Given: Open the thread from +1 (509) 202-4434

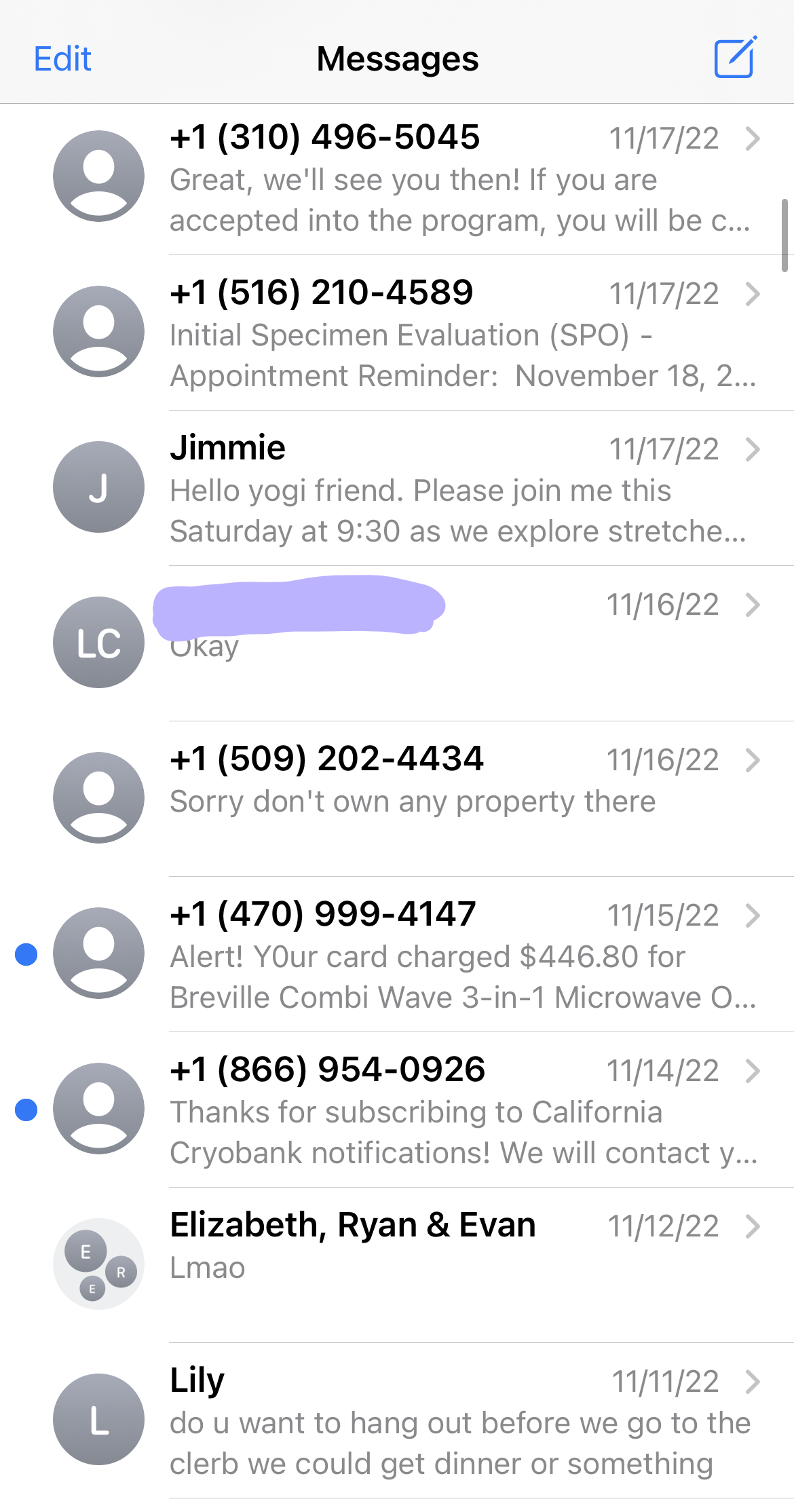Looking at the screenshot, I should 448,799.
